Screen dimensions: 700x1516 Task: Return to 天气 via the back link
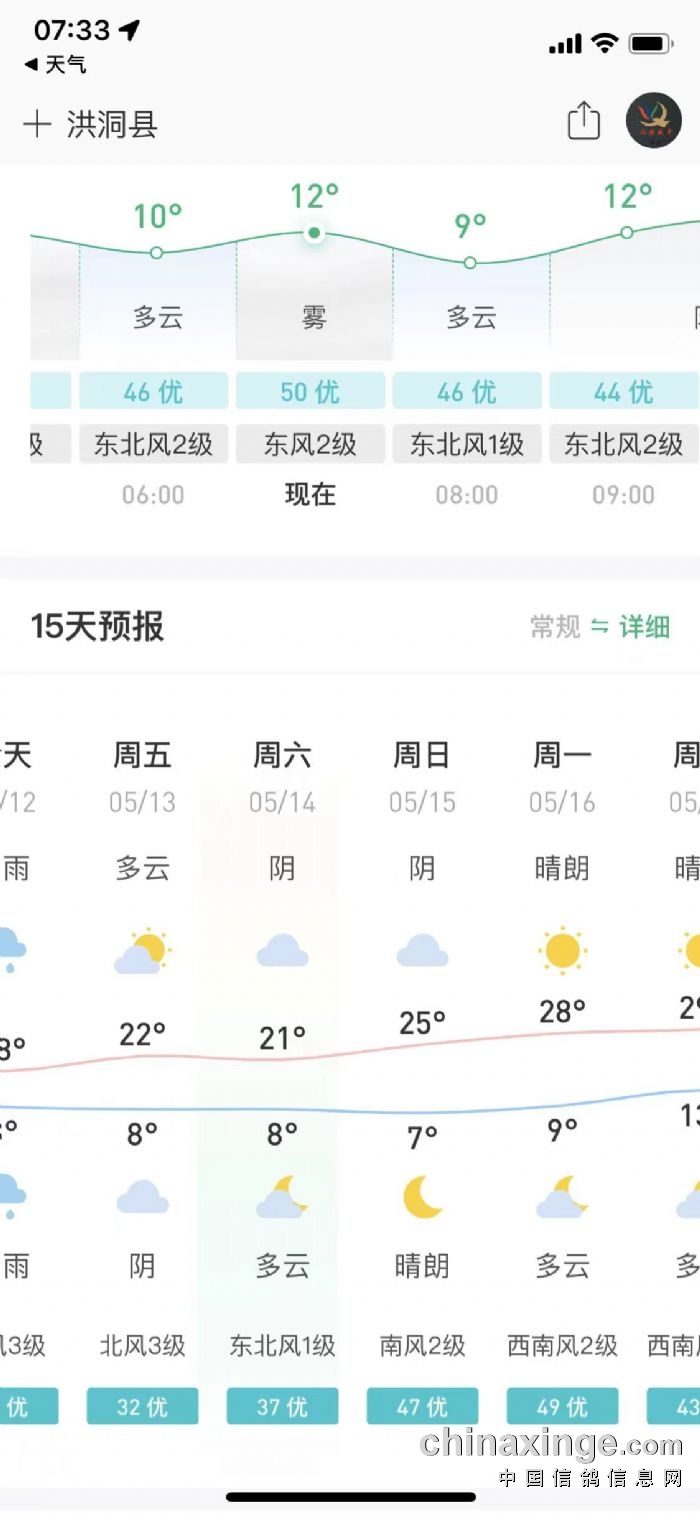(56, 65)
